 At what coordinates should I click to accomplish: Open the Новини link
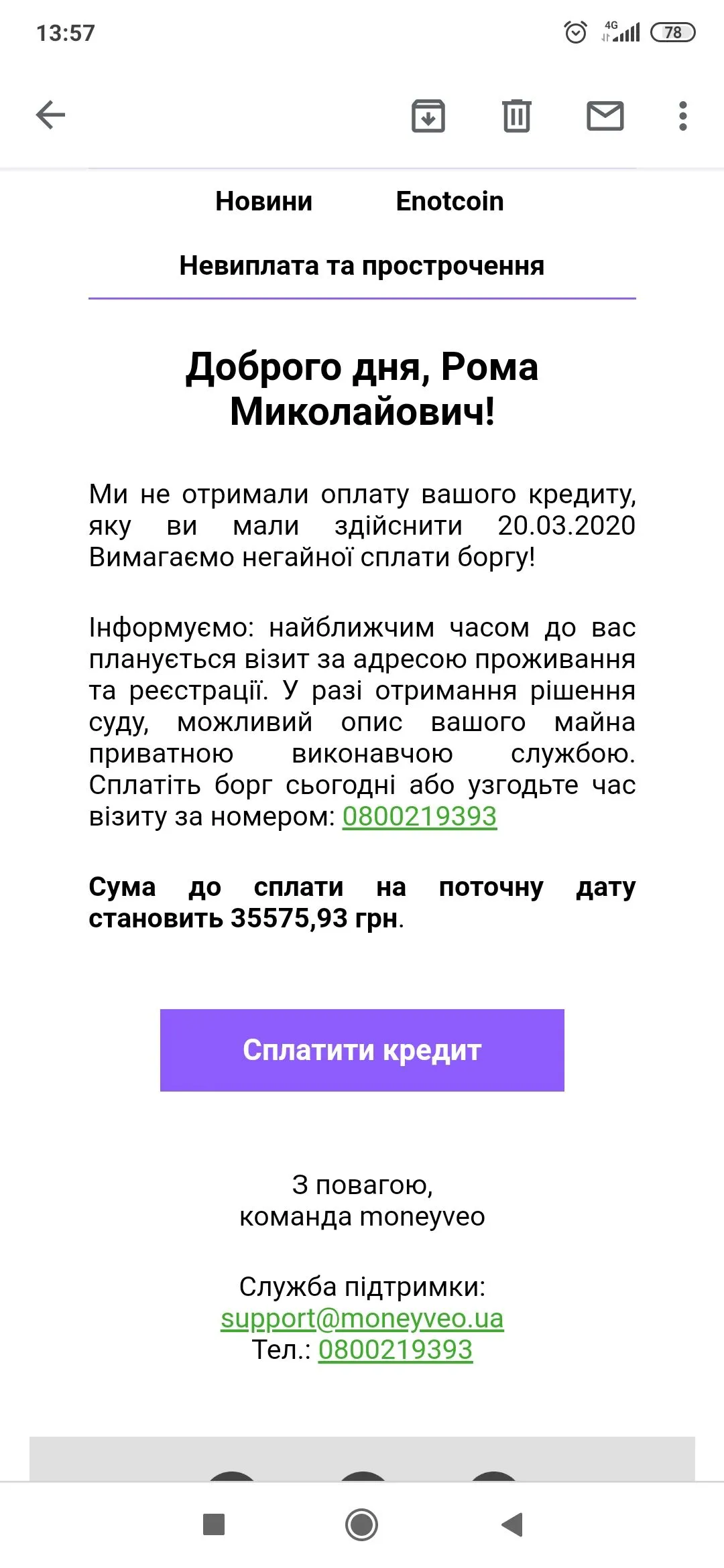[x=263, y=202]
